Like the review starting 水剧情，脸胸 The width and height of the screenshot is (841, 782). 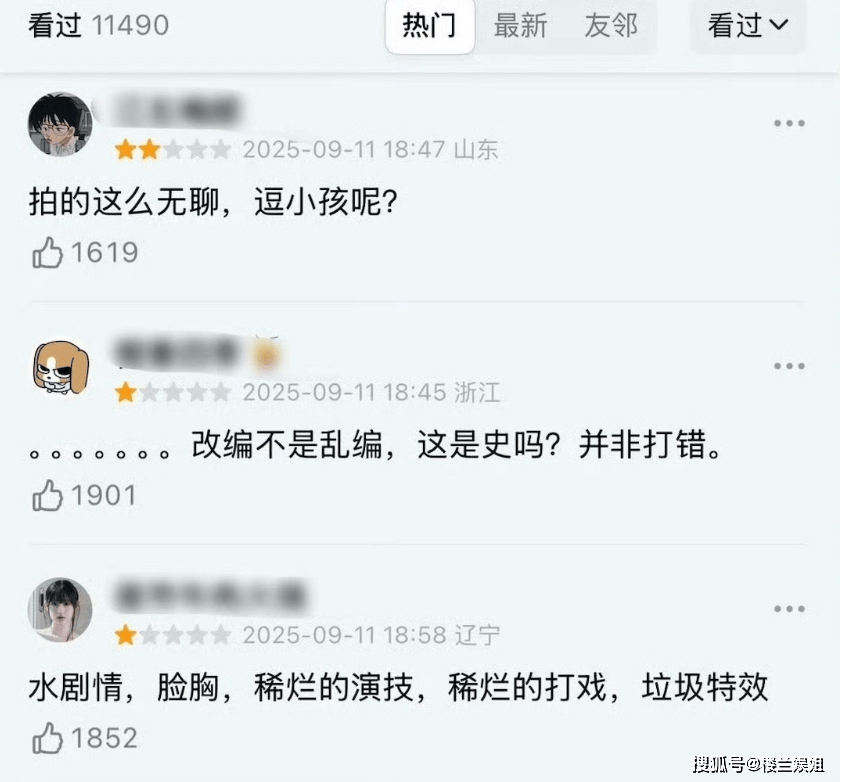48,738
